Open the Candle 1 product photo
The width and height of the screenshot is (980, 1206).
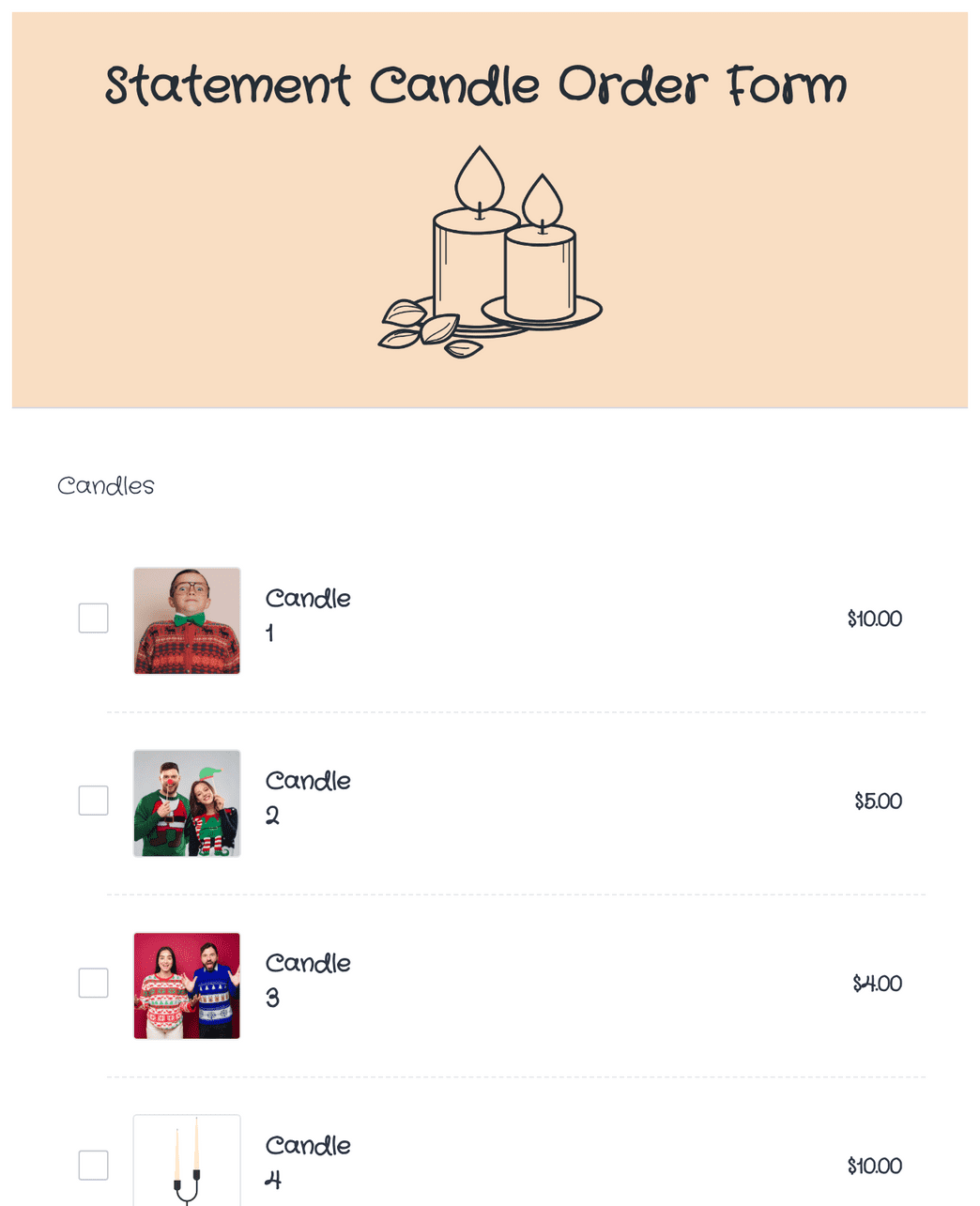click(x=186, y=621)
